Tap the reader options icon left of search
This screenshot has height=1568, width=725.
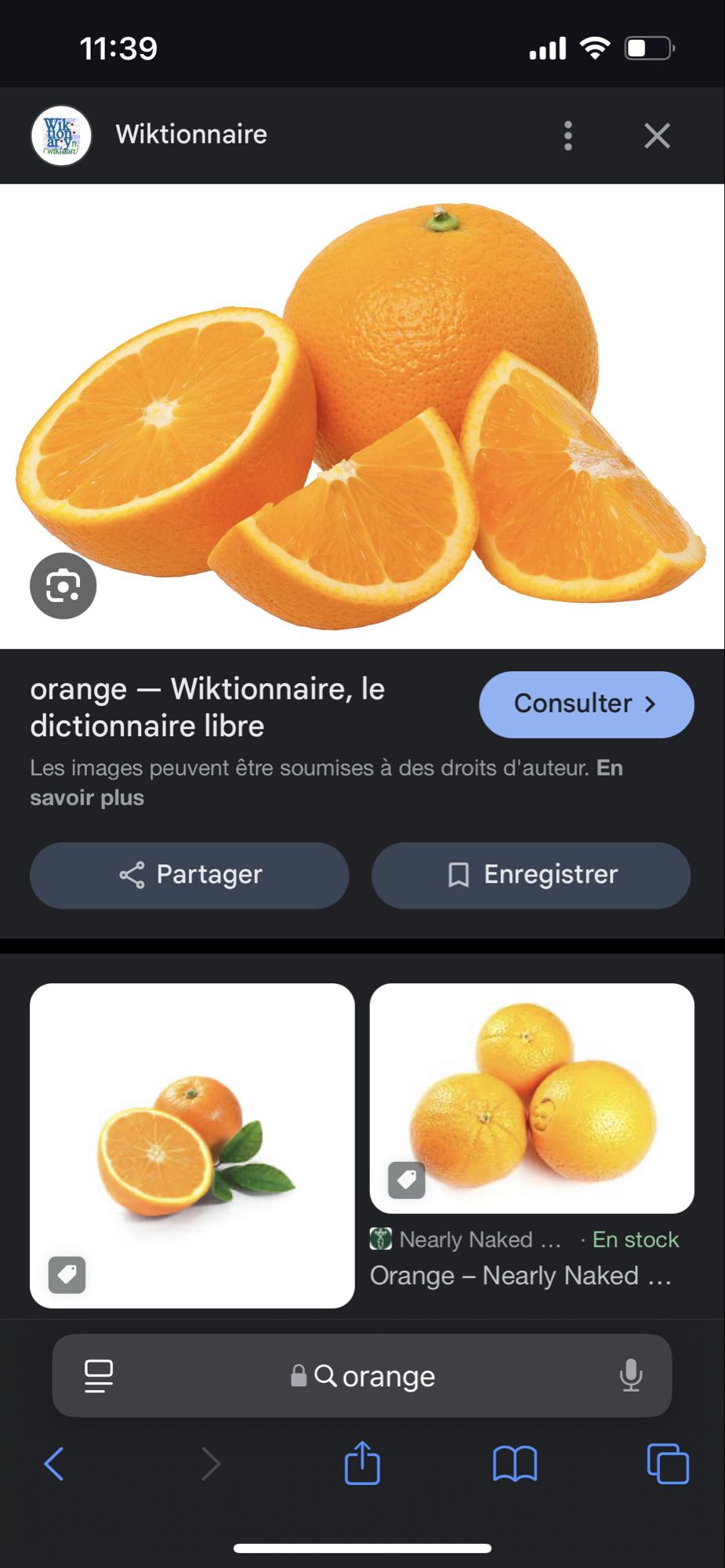click(97, 1375)
